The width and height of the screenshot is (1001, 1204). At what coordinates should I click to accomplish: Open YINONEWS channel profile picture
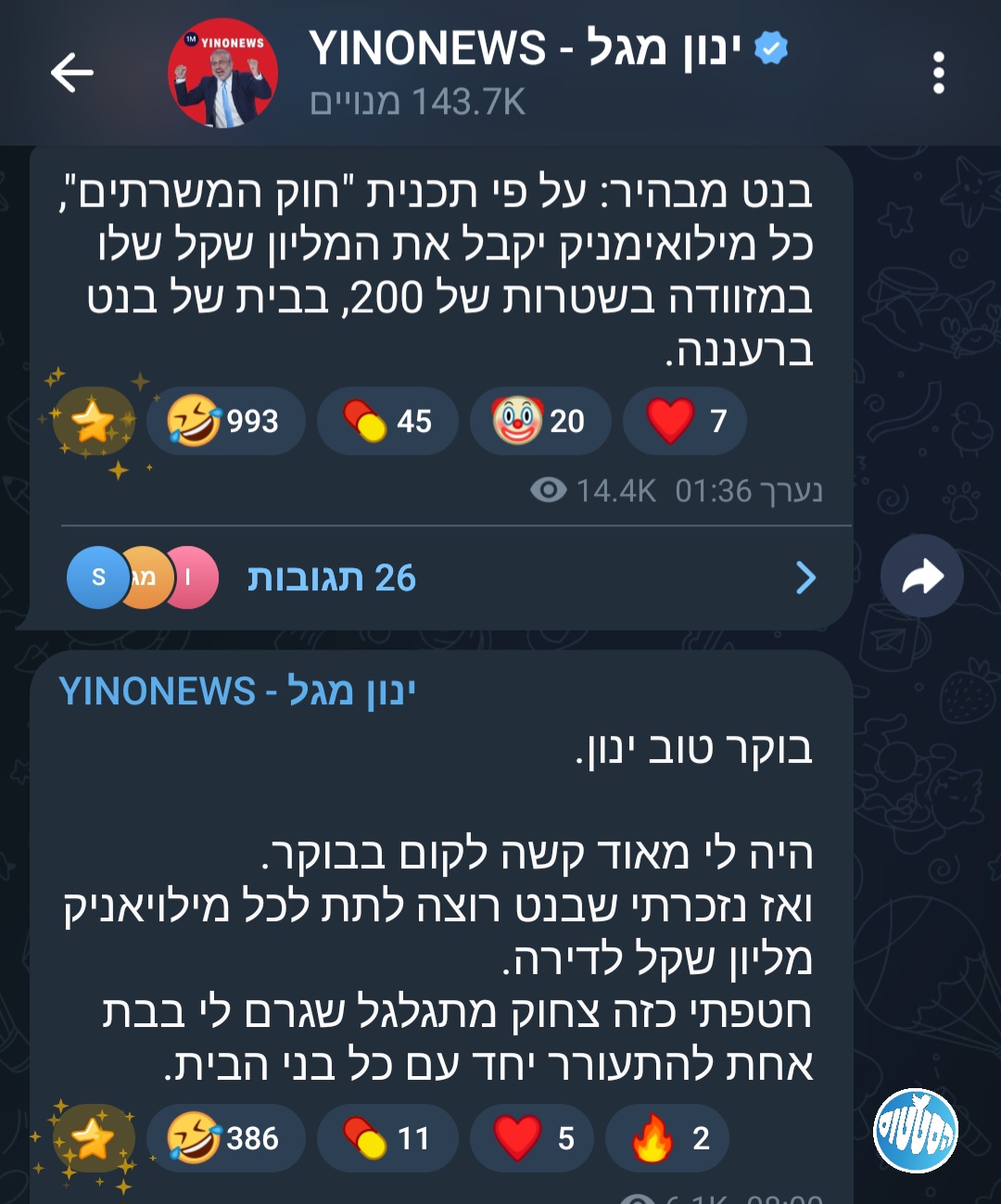tap(222, 72)
